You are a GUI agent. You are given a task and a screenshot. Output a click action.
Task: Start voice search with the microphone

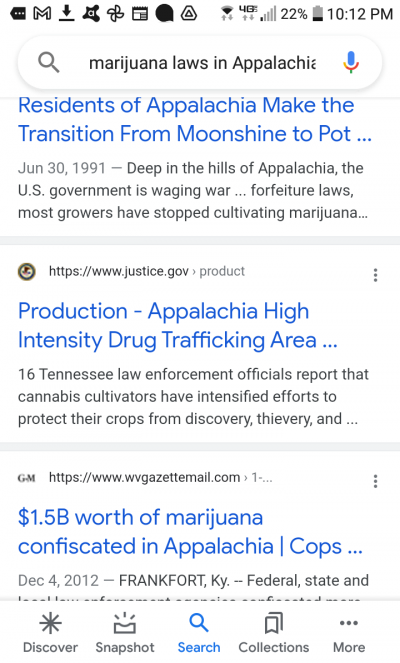(x=351, y=63)
